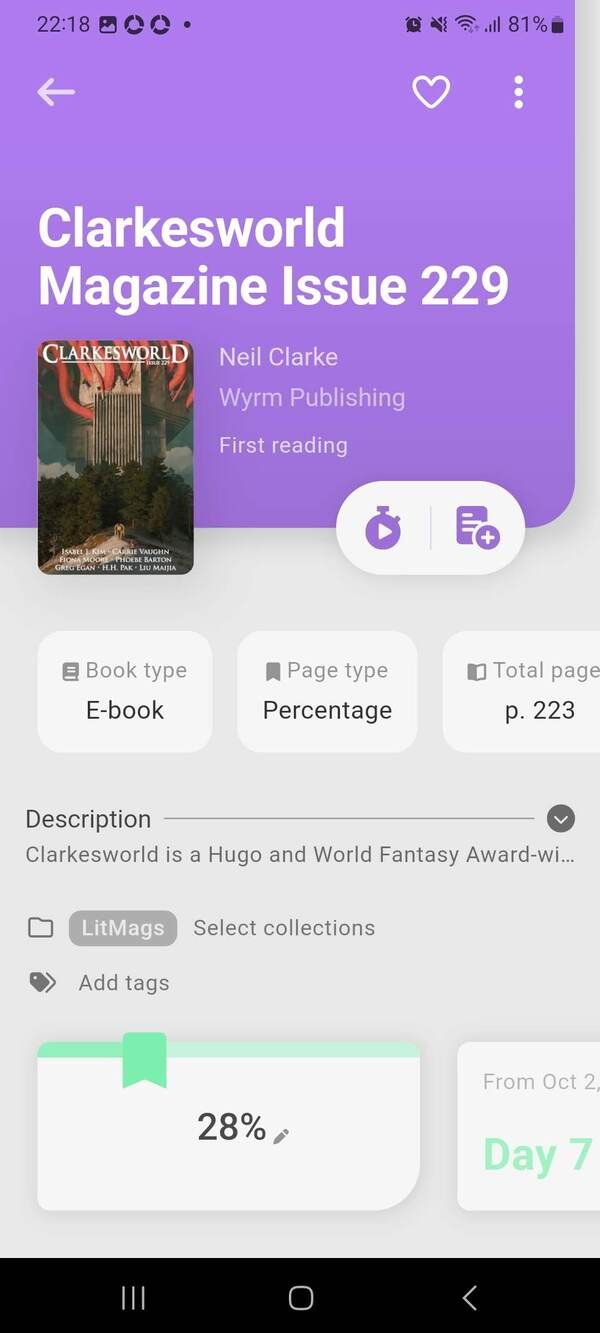Change the Book type card

[125, 691]
